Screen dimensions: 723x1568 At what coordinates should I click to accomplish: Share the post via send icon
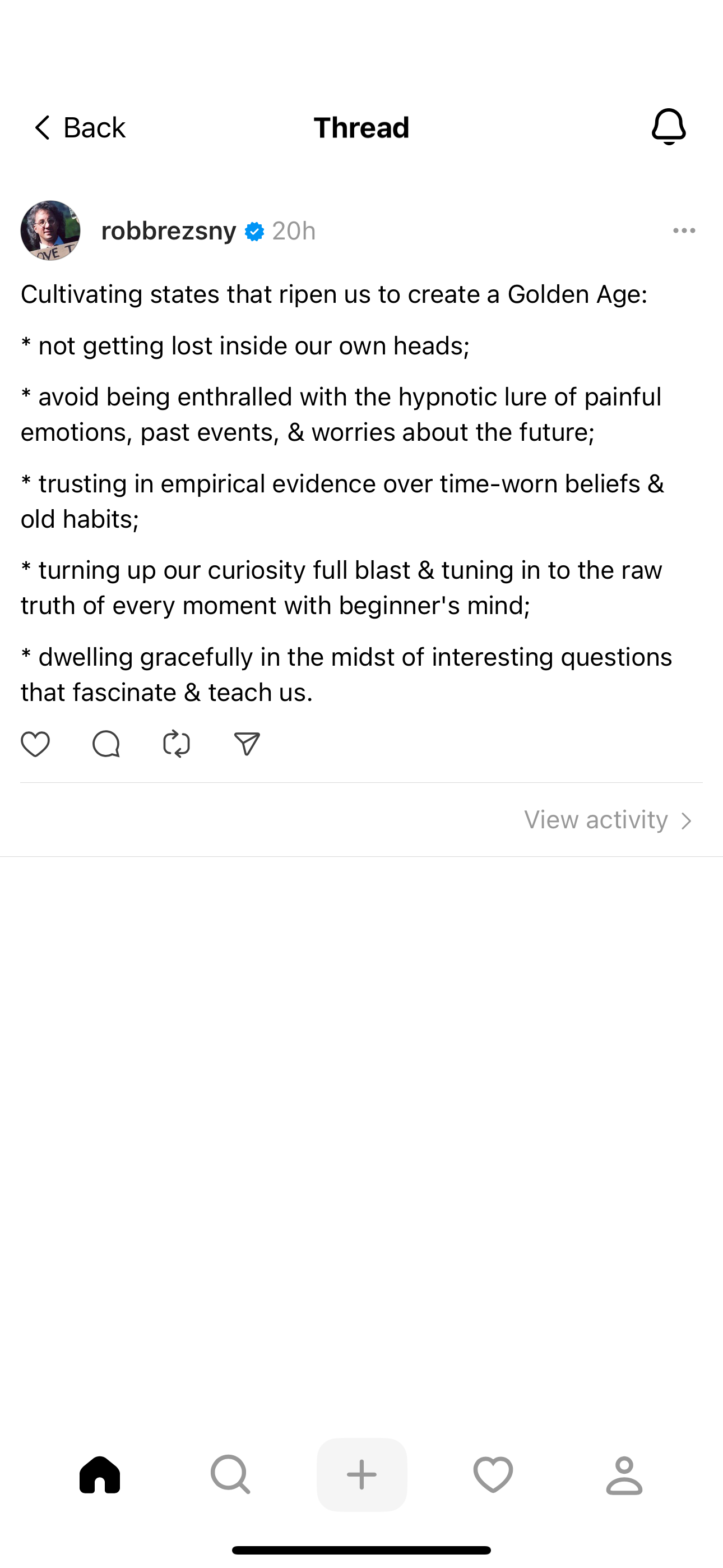[247, 744]
